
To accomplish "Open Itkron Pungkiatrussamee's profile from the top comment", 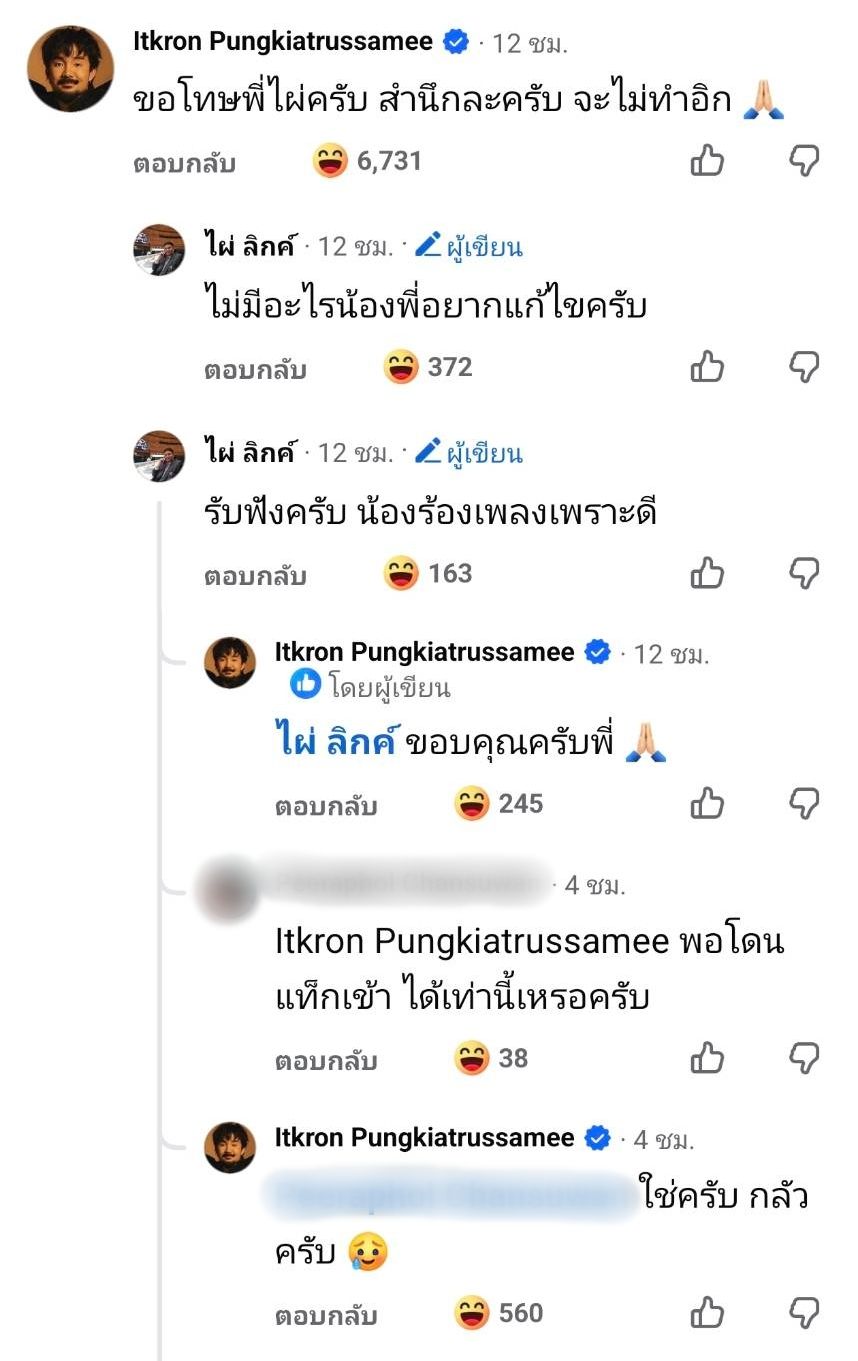I will [x=283, y=41].
